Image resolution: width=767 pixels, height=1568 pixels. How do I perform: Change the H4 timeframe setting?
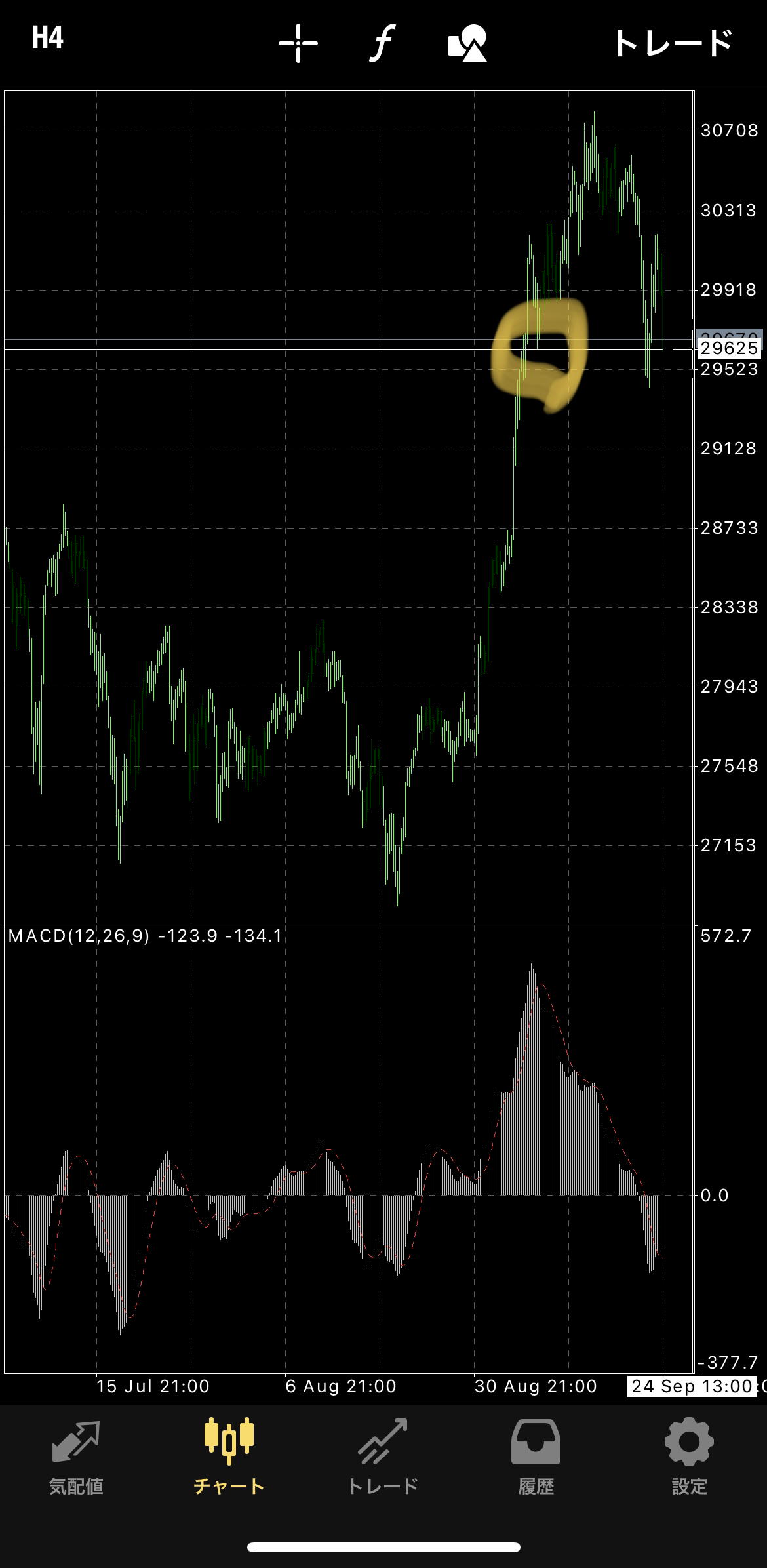pyautogui.click(x=47, y=39)
